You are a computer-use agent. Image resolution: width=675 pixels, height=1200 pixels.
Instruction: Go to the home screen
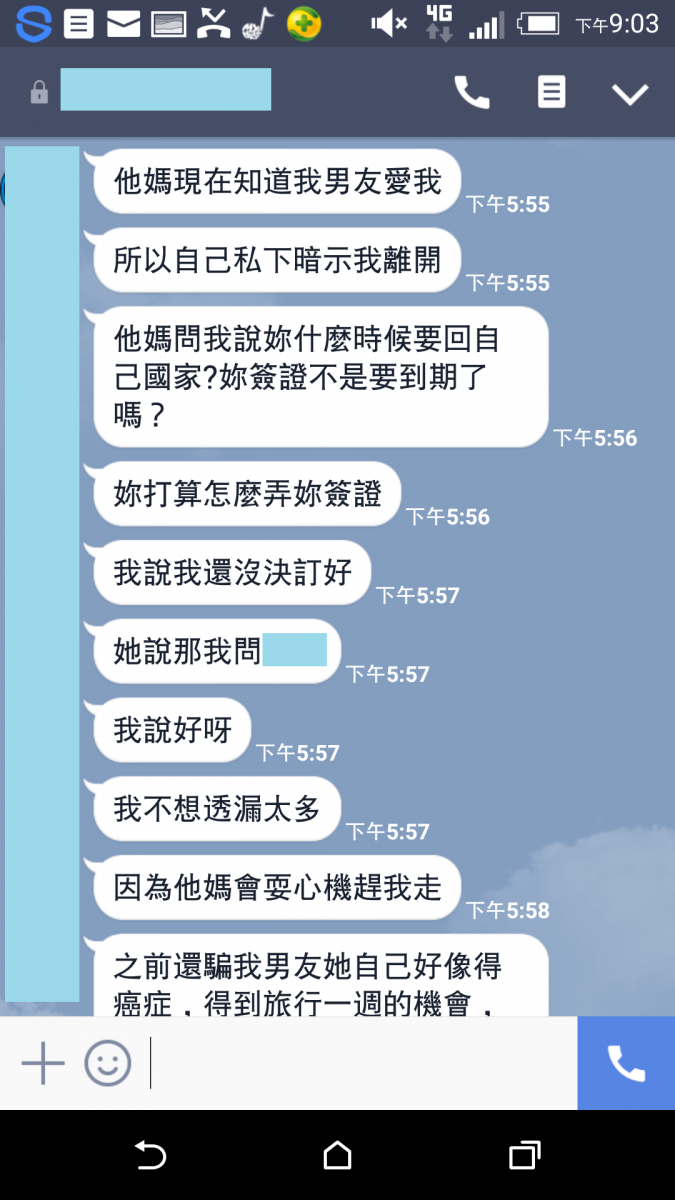pos(338,1156)
